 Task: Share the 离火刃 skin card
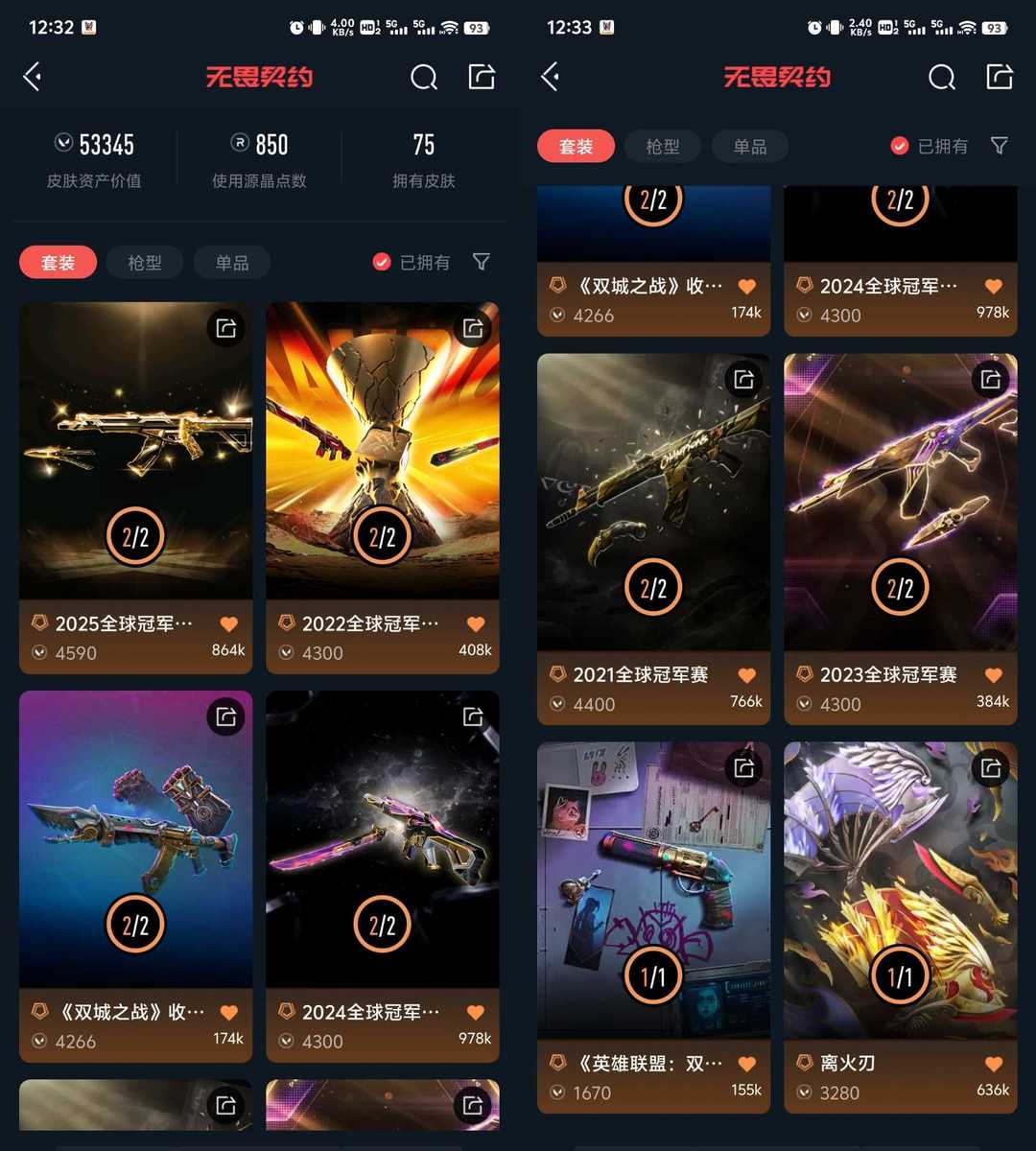click(x=991, y=768)
